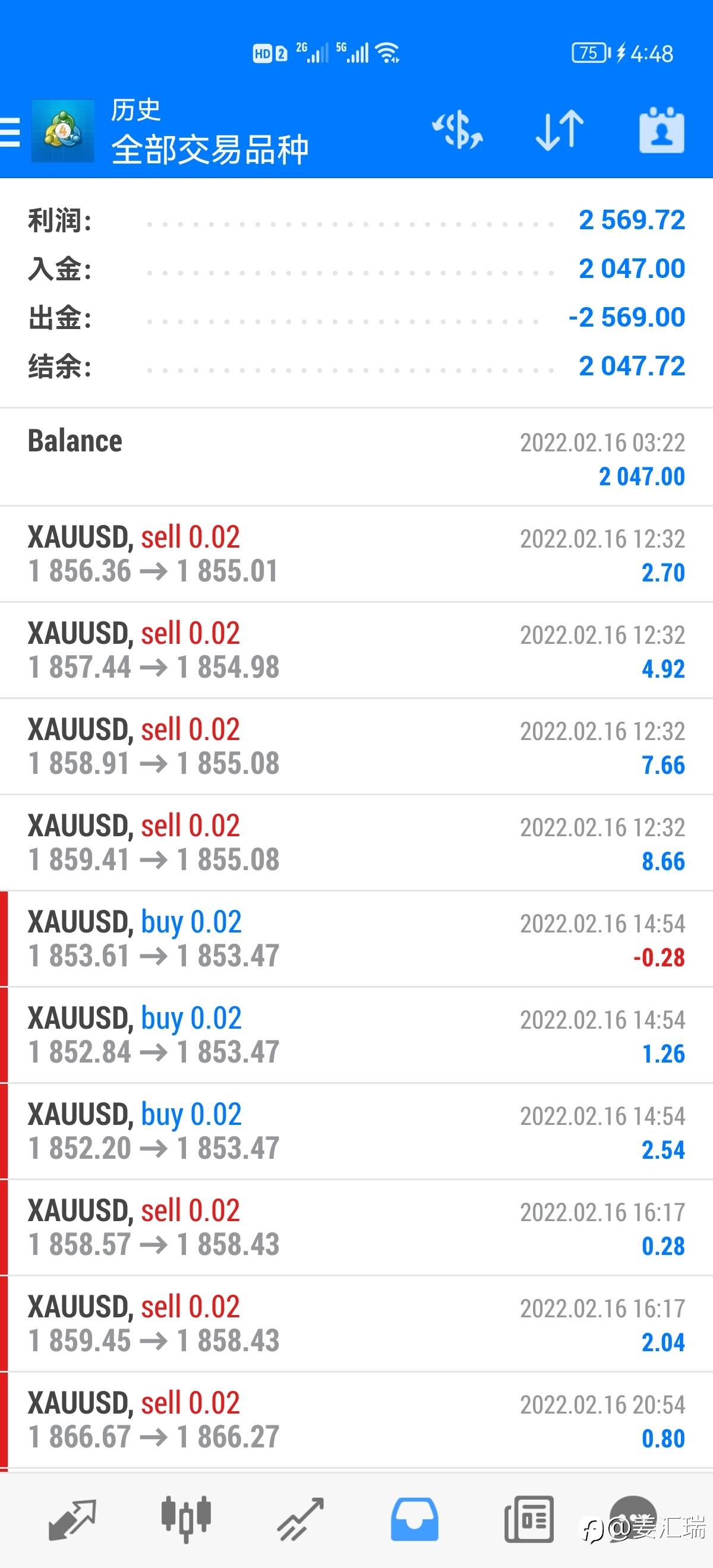
Task: Switch to the Chart tab
Action: (187, 1519)
